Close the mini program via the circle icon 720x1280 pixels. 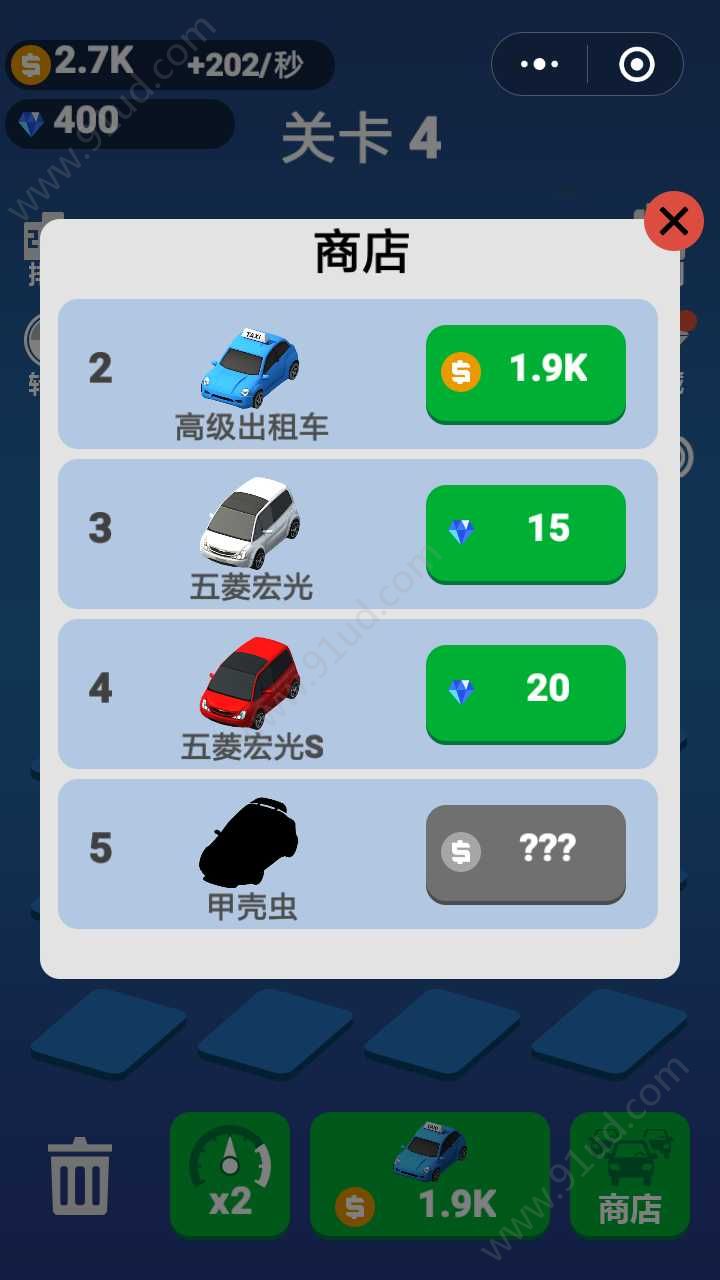(x=636, y=65)
